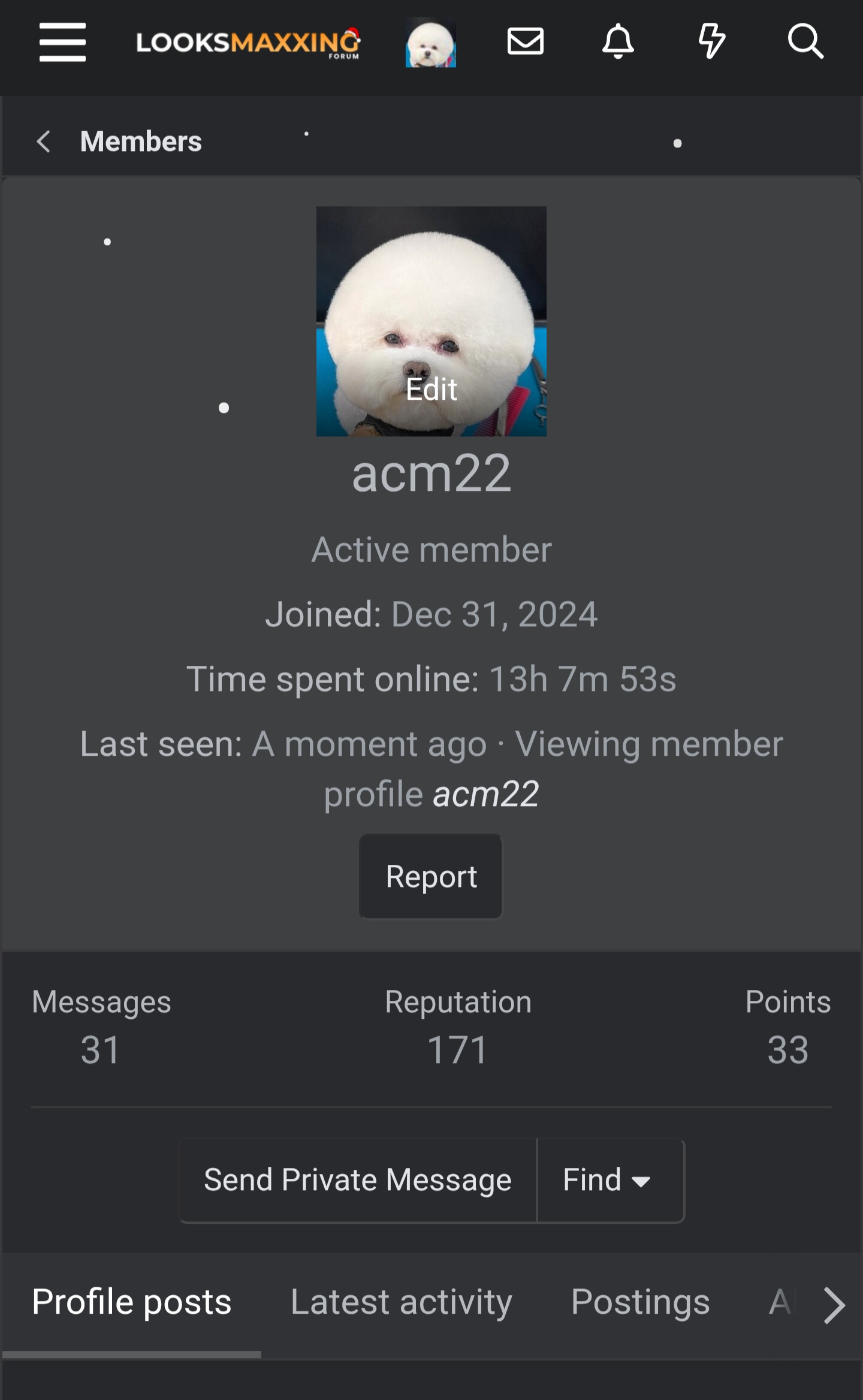Open the account menu via header avatar
The height and width of the screenshot is (1400, 863).
tap(430, 42)
